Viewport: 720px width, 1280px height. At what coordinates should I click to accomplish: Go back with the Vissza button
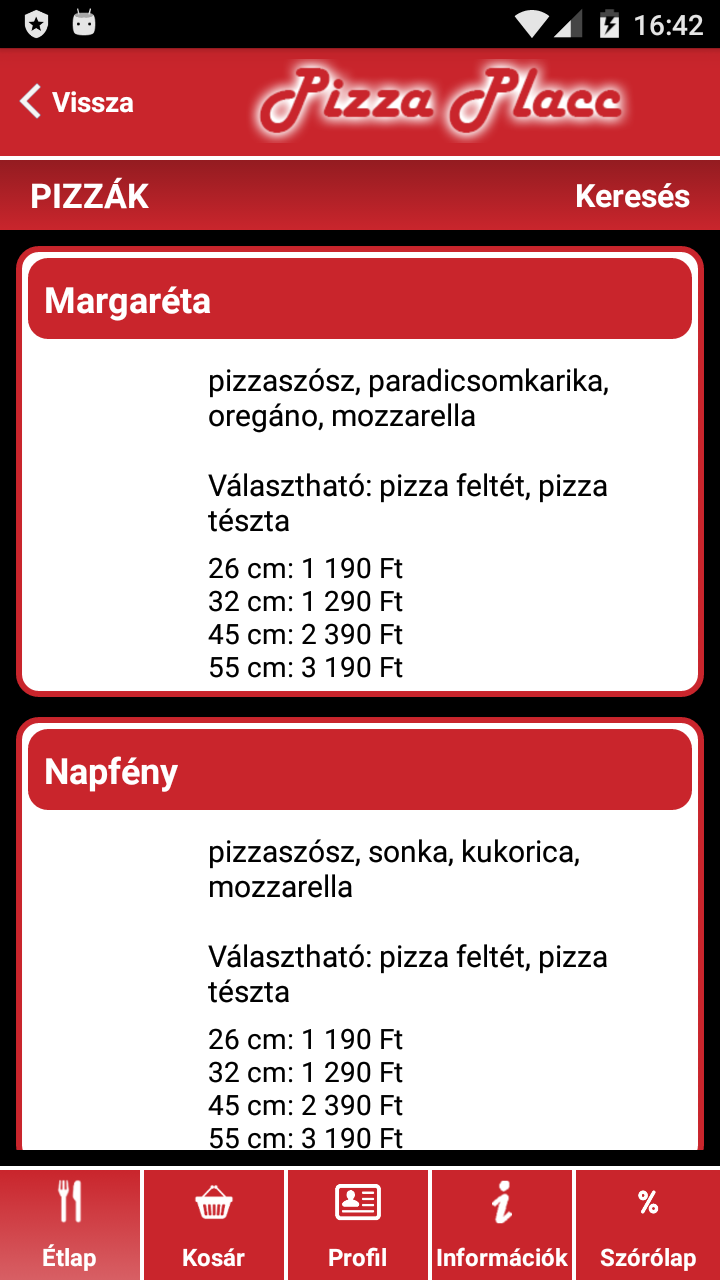tap(76, 102)
